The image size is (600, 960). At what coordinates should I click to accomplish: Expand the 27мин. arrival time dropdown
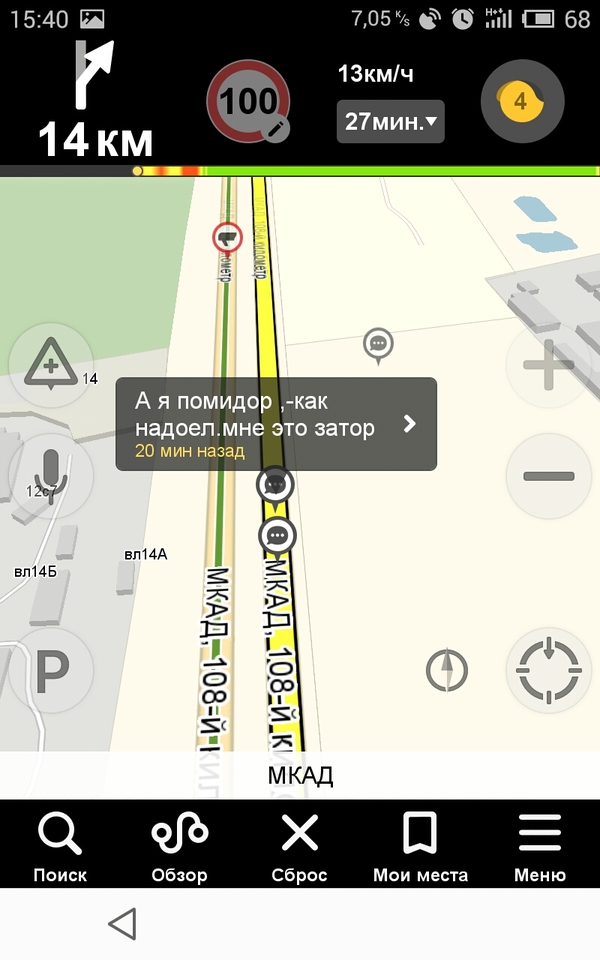tap(391, 122)
